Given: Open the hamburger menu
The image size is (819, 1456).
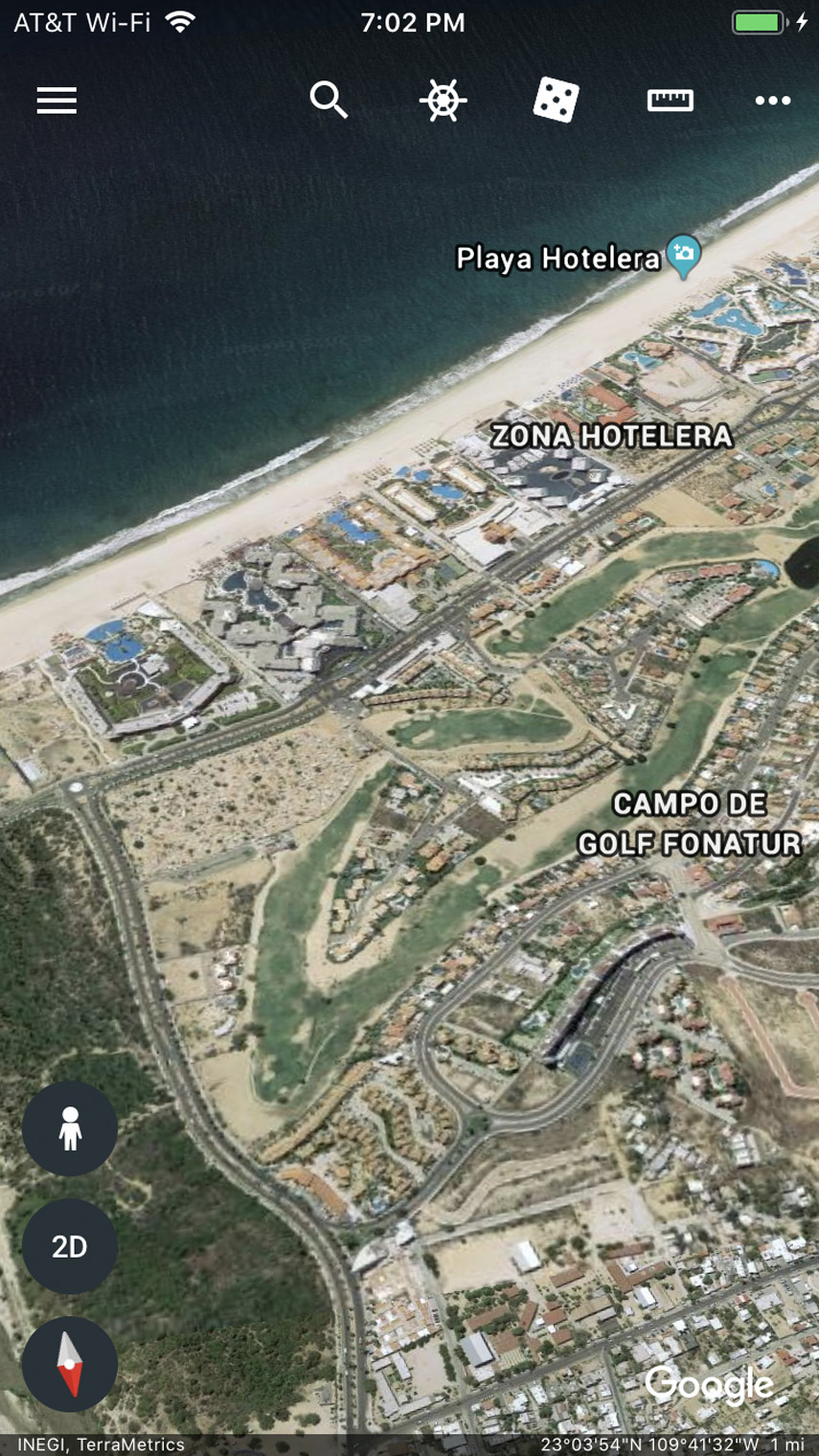Looking at the screenshot, I should (57, 101).
